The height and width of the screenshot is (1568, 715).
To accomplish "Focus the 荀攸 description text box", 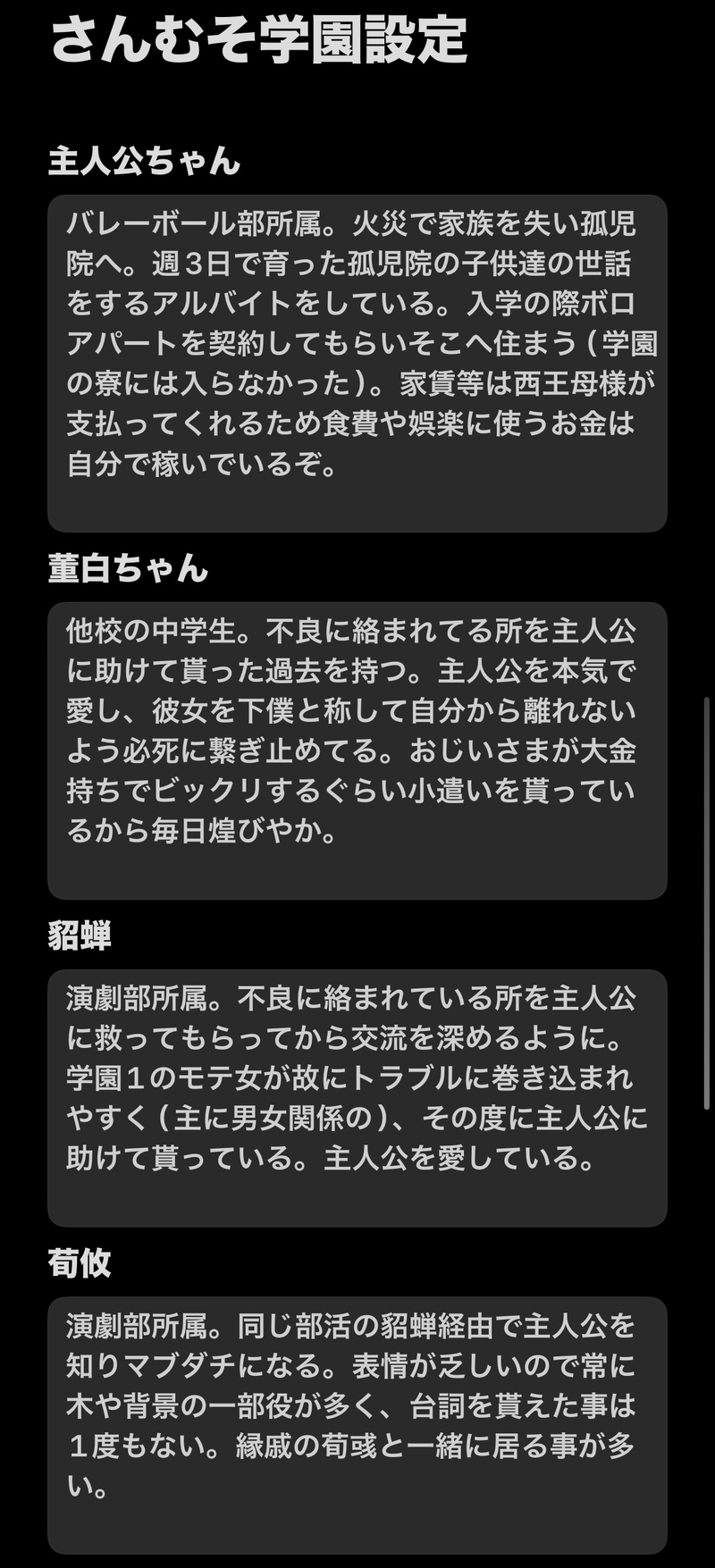I will 357,1424.
